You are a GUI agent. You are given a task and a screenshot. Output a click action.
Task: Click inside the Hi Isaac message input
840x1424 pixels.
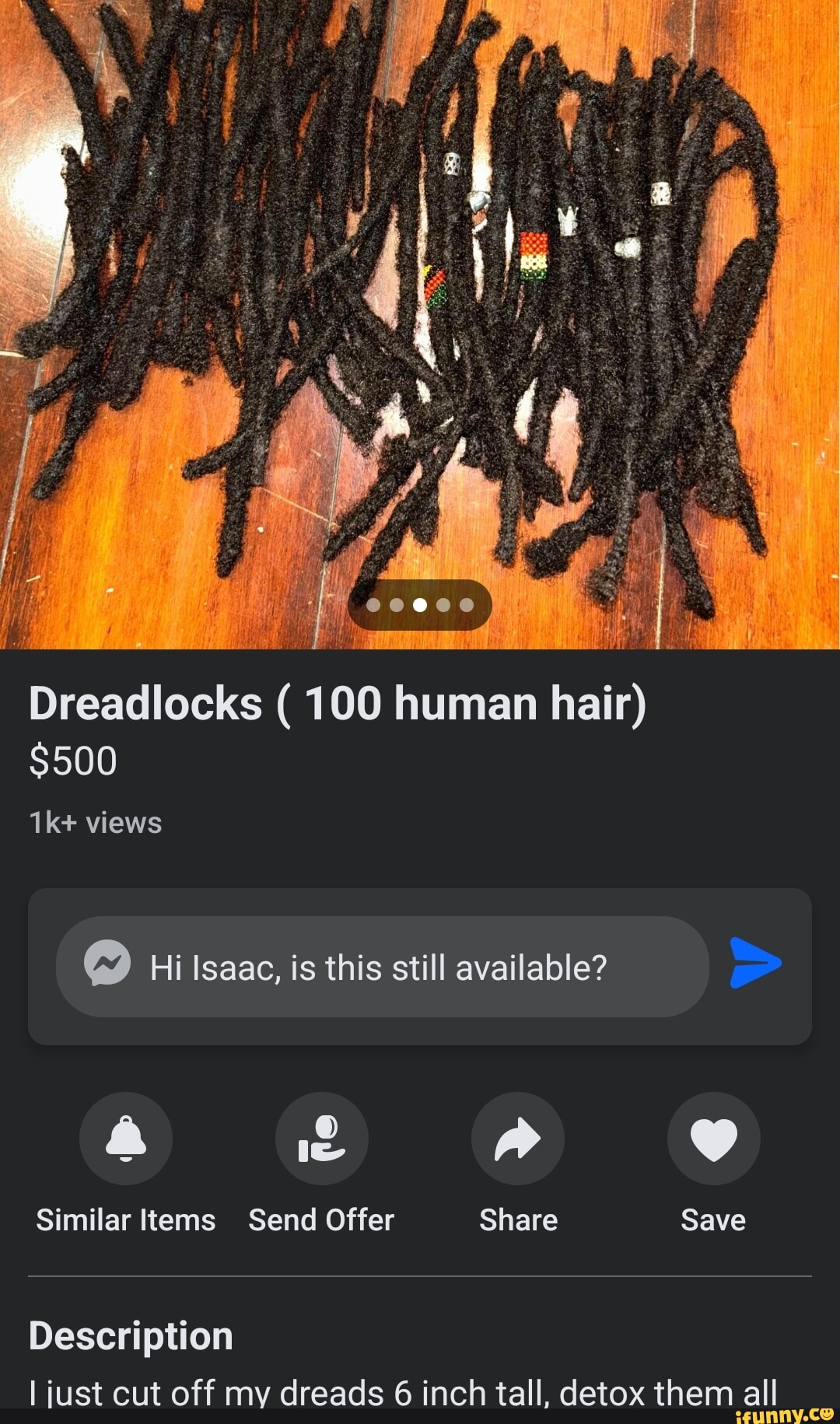click(381, 966)
